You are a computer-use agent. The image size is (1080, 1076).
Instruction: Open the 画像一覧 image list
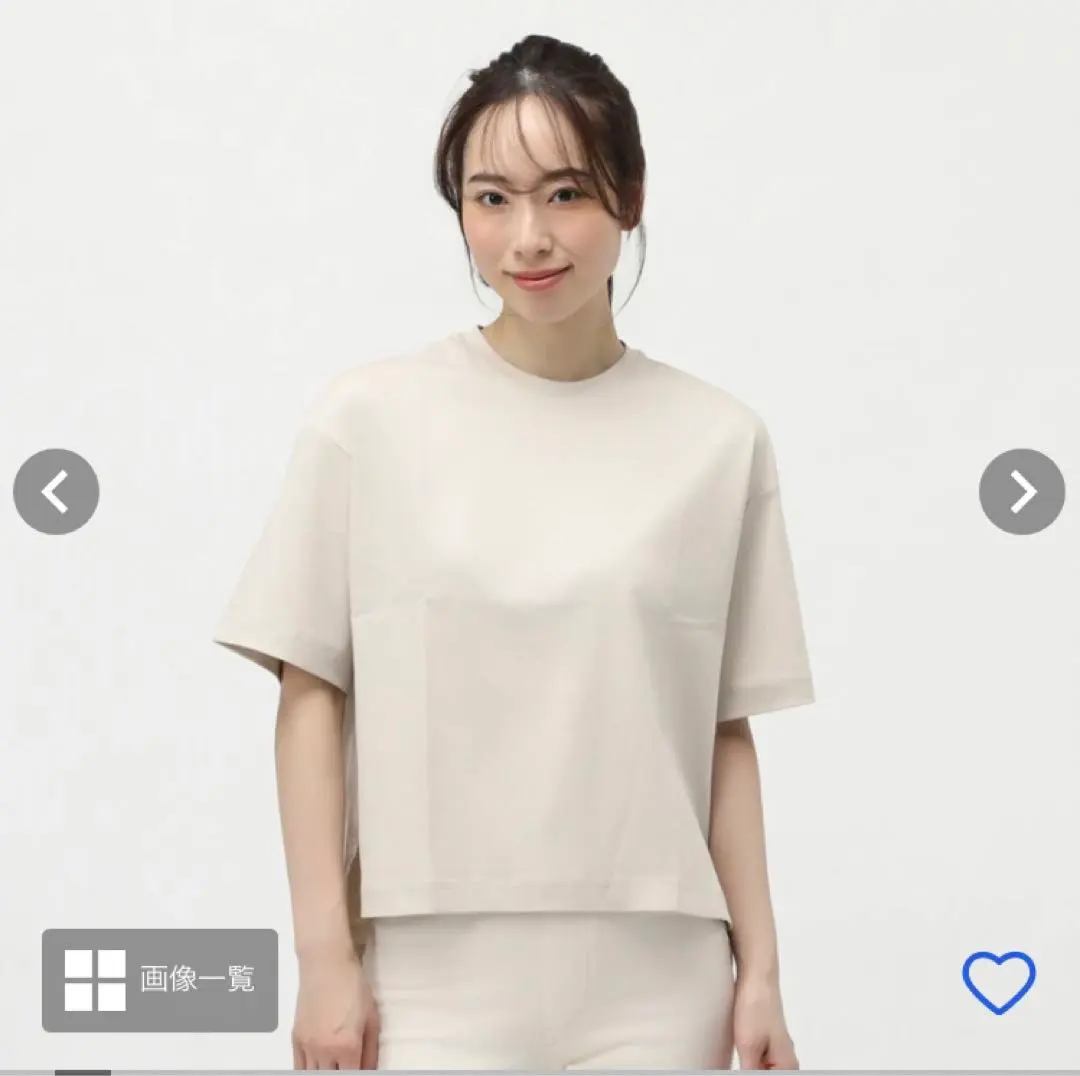coord(160,980)
